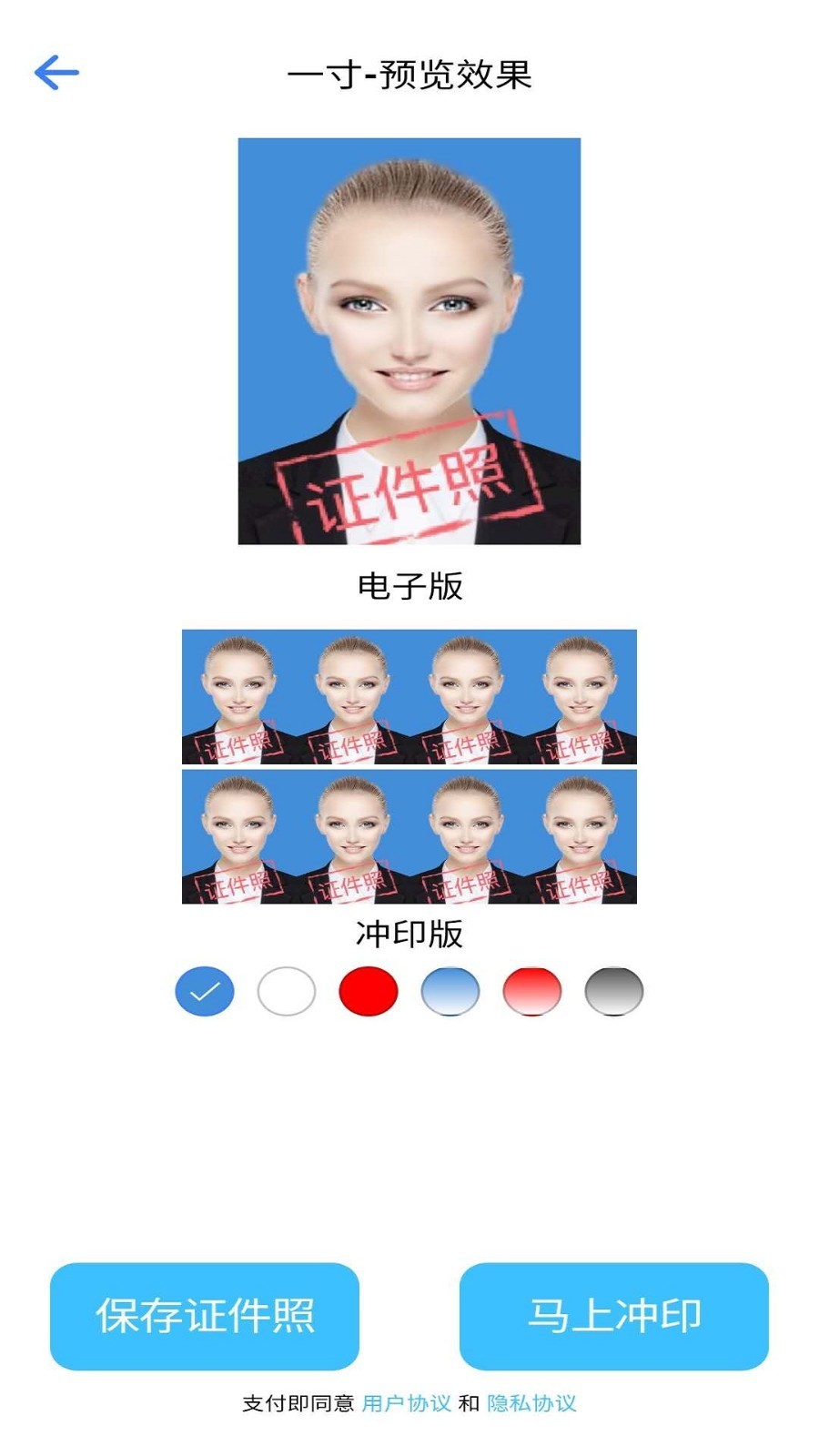Choose the red gradient background
This screenshot has height=1456, width=819.
(x=532, y=991)
